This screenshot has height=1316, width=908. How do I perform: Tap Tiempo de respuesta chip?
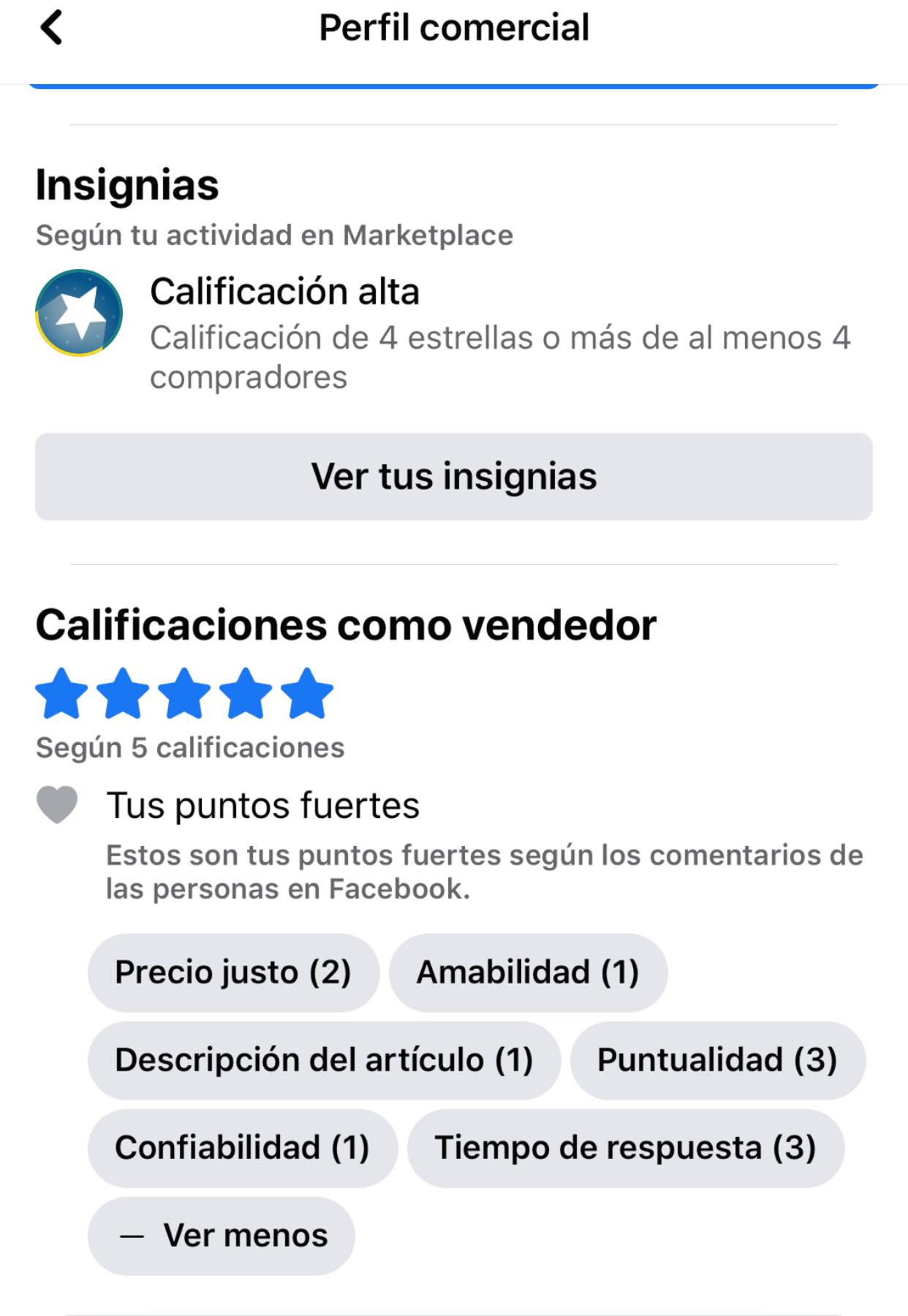(x=625, y=1148)
